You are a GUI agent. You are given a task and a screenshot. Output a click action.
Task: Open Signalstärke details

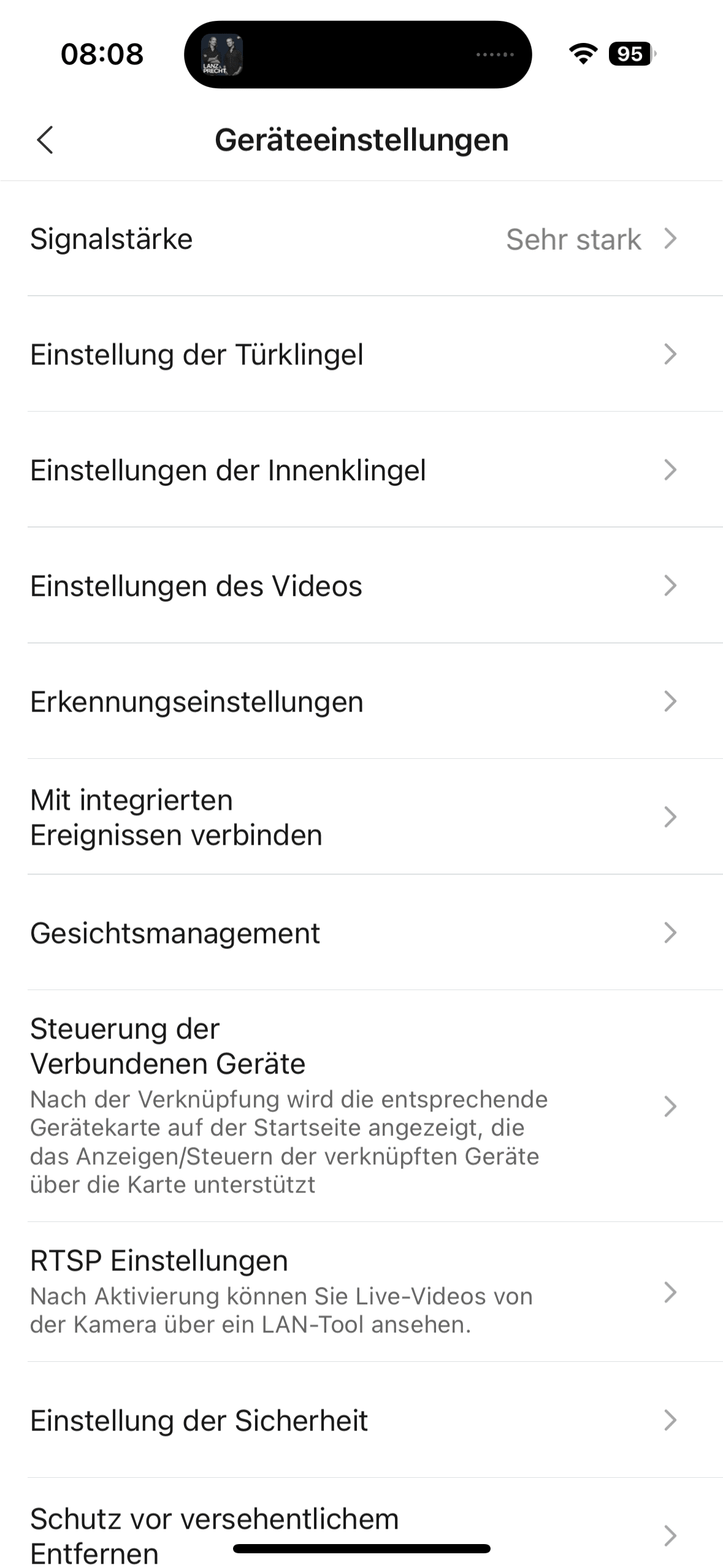pos(361,239)
